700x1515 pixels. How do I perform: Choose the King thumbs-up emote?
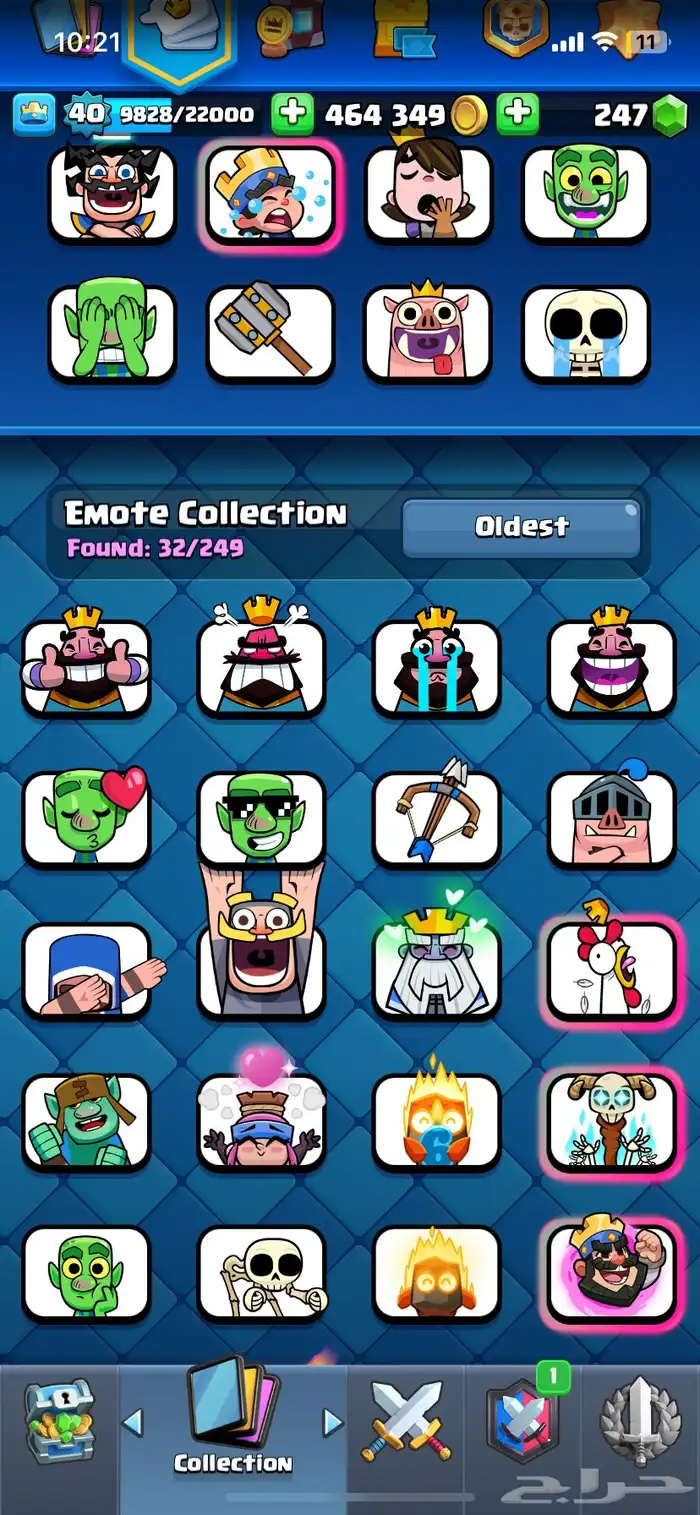86,667
